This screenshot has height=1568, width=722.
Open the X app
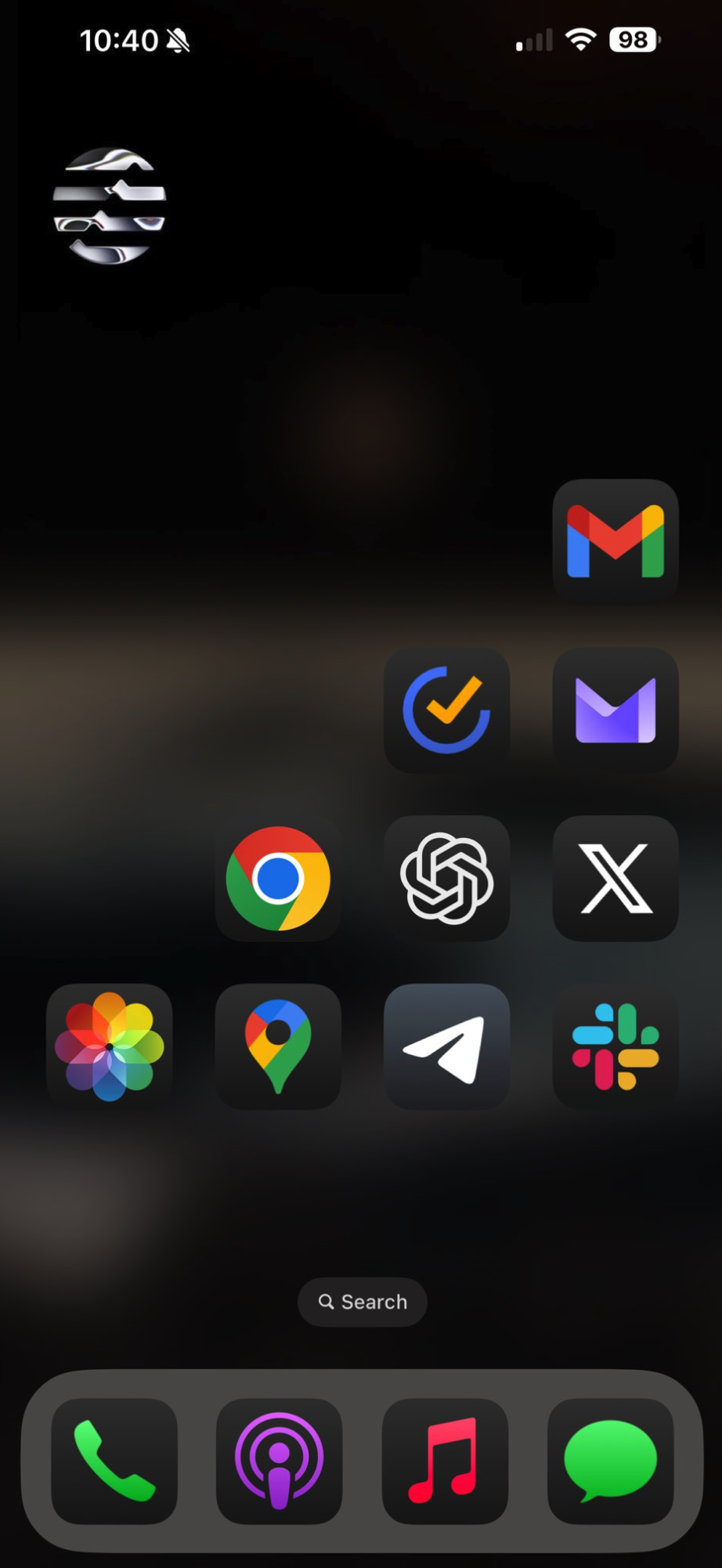point(615,878)
